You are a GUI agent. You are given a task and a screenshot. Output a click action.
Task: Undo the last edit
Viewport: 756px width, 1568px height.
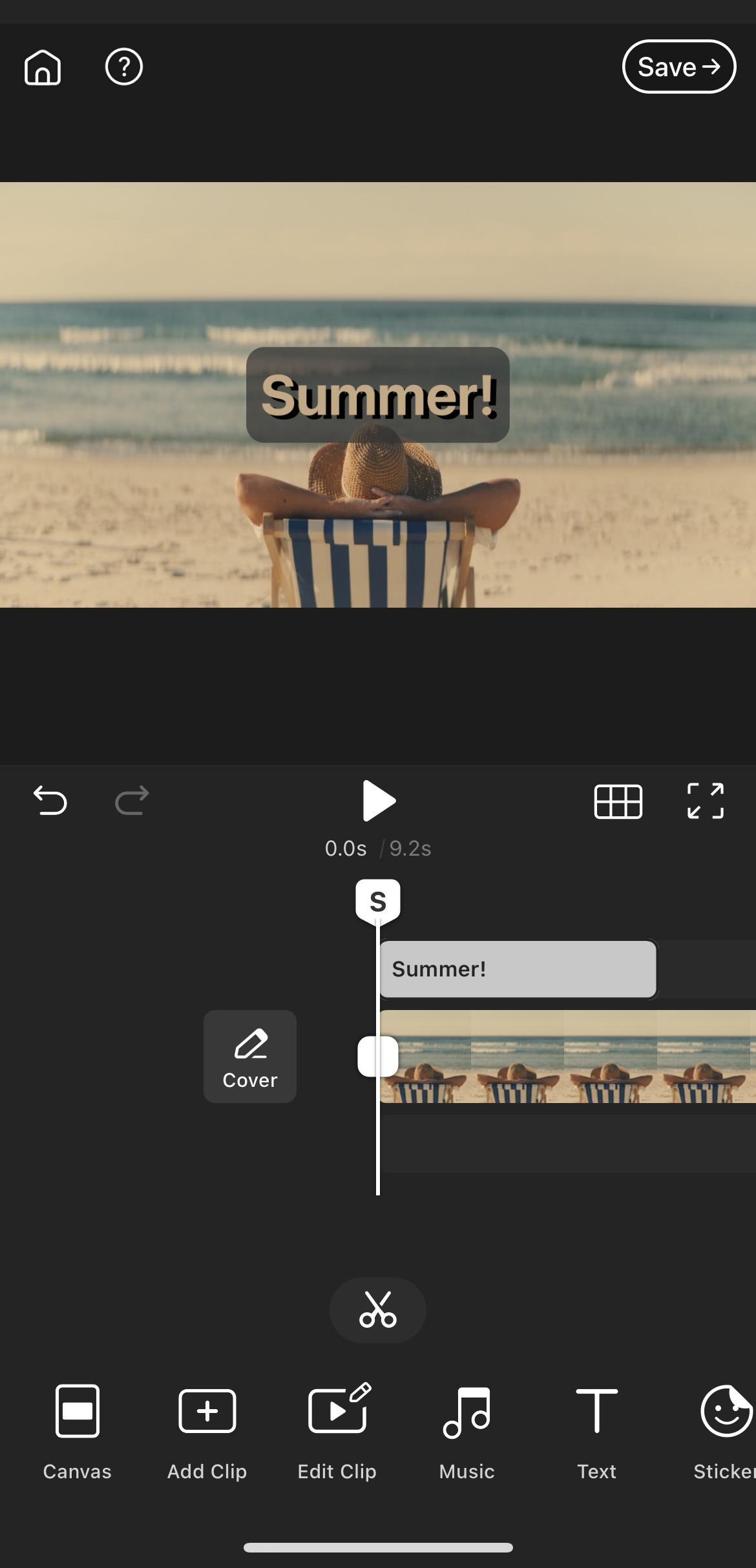pyautogui.click(x=50, y=801)
